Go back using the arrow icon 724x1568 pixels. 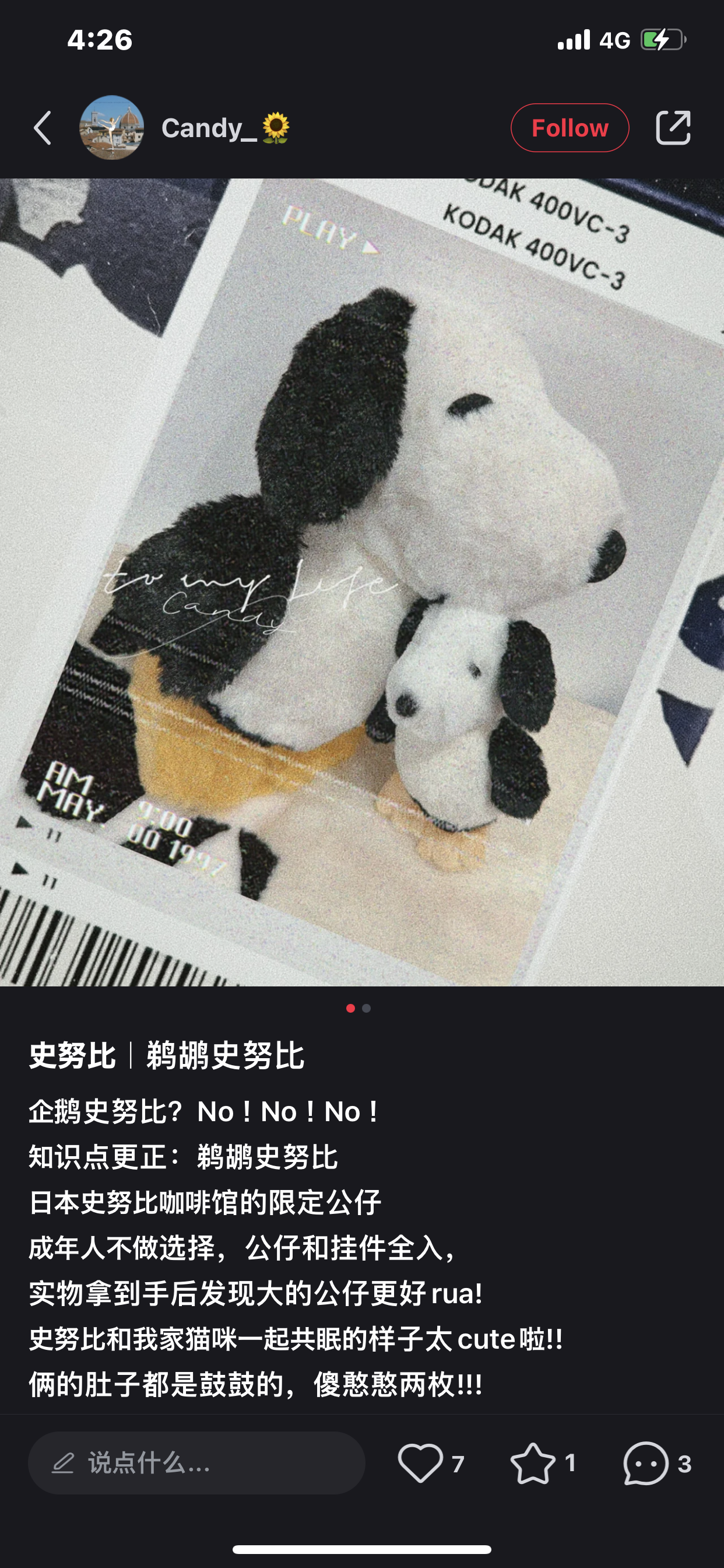(43, 128)
